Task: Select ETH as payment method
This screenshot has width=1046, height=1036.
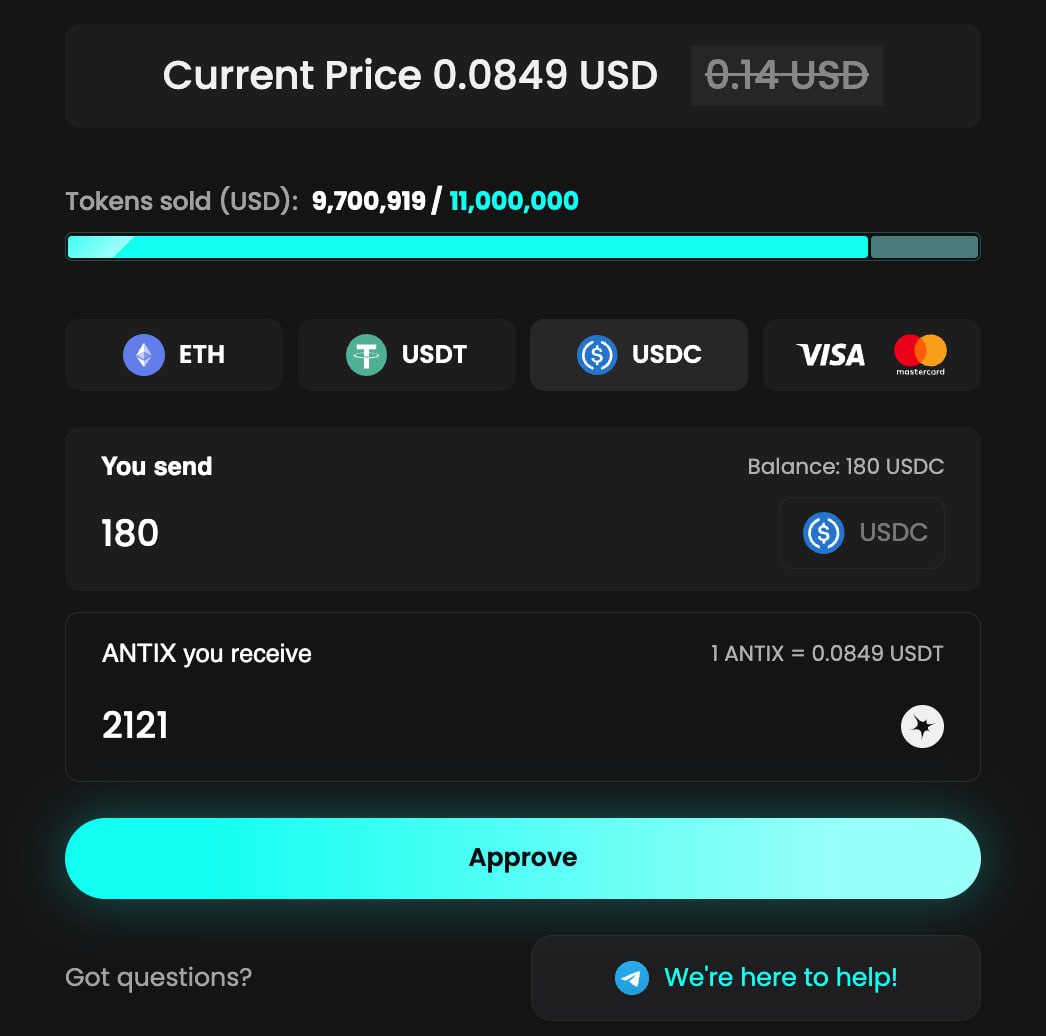Action: [174, 355]
